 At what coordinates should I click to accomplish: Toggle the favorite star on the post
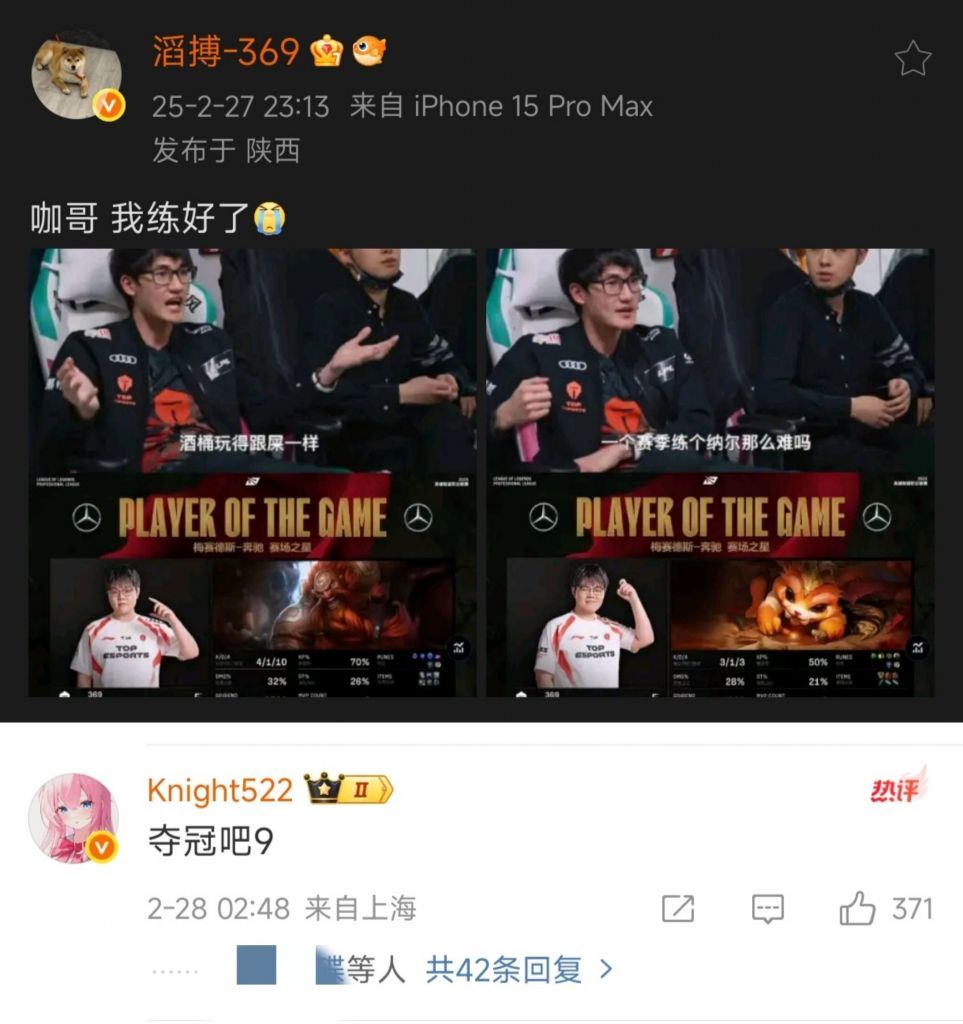point(914,60)
